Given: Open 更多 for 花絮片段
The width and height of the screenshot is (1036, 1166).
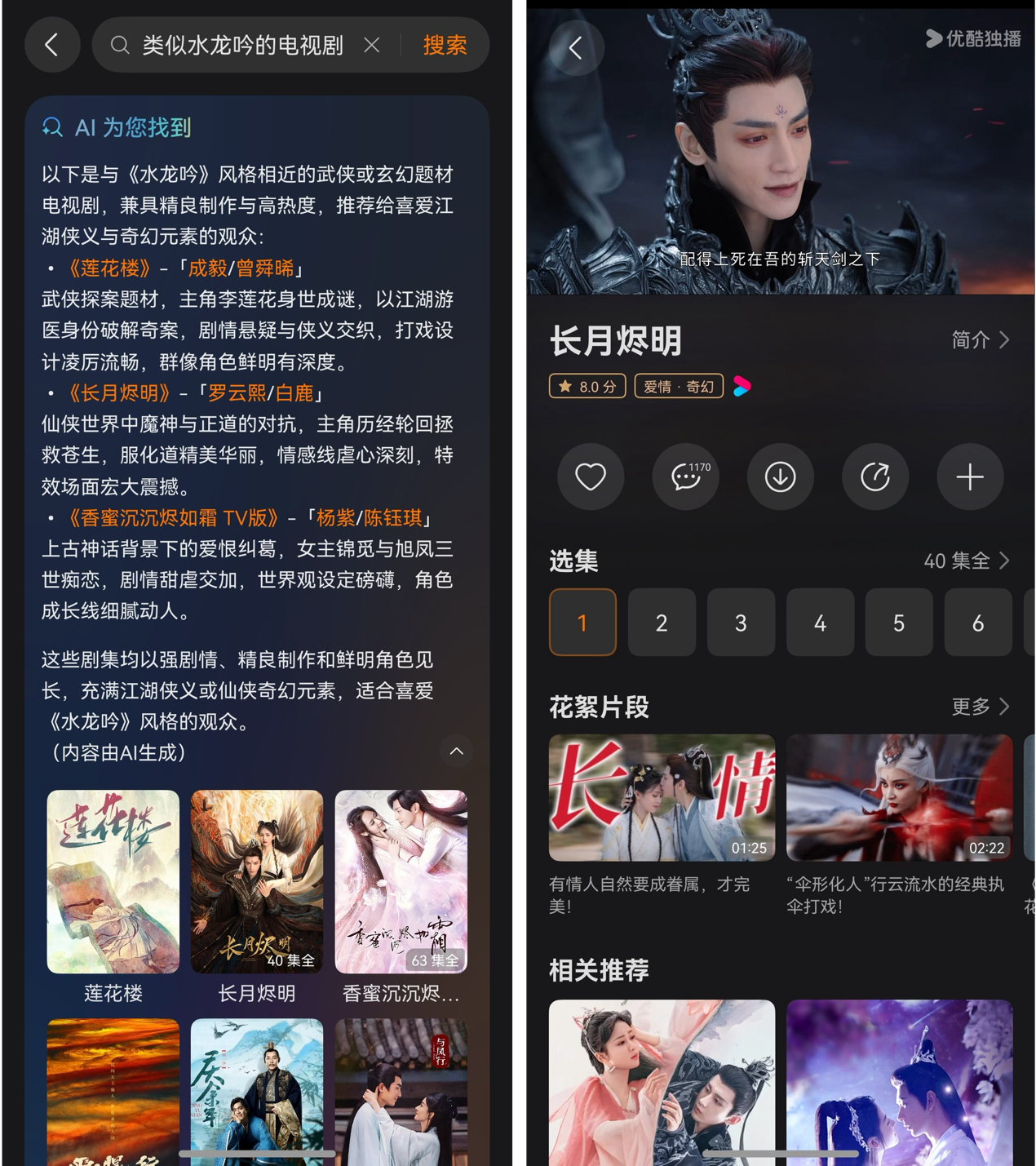Looking at the screenshot, I should coord(981,707).
